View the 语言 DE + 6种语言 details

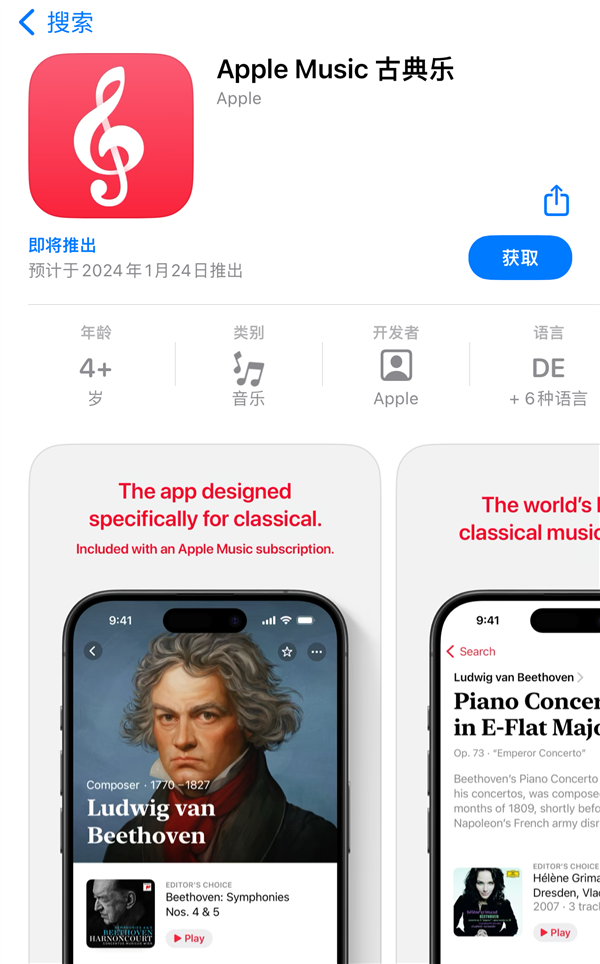pos(548,366)
